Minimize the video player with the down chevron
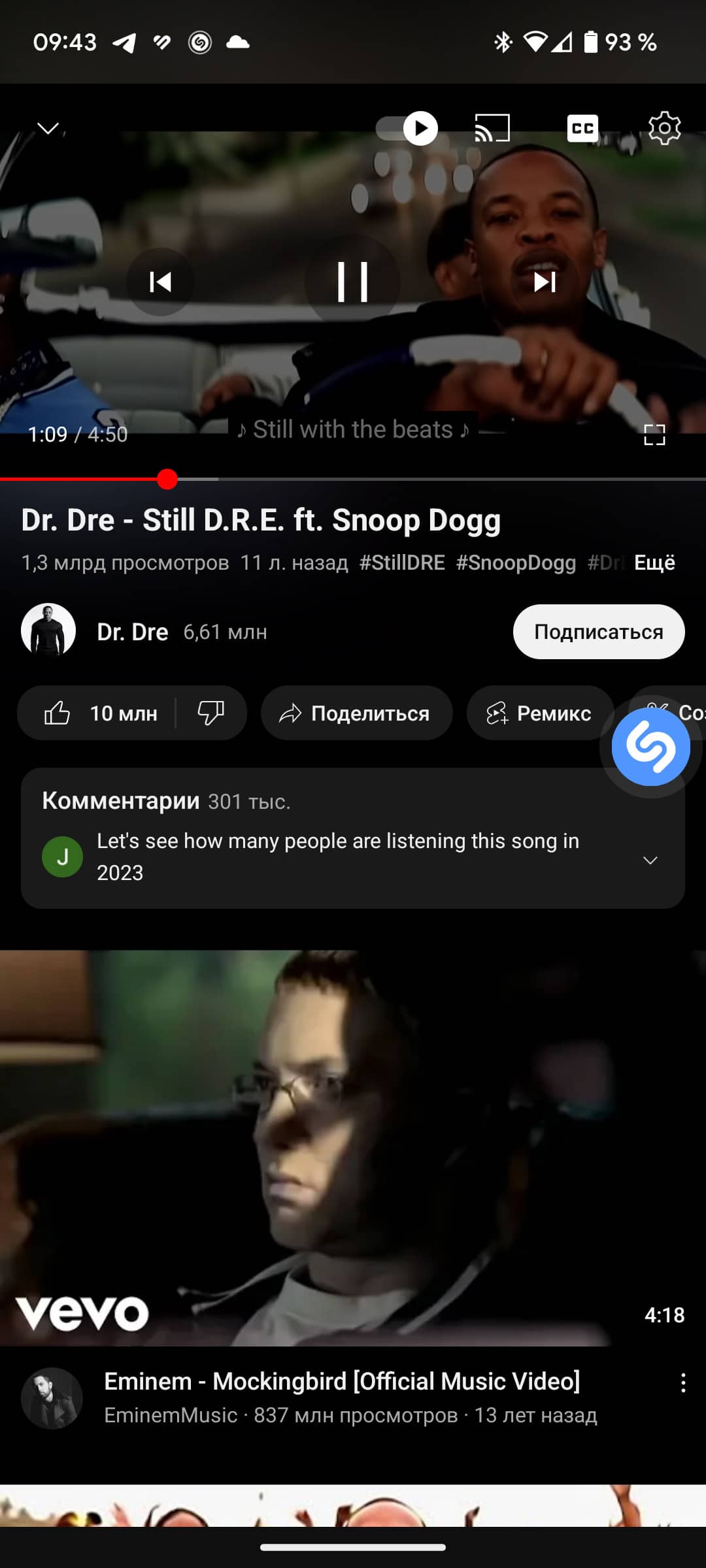Image resolution: width=706 pixels, height=1568 pixels. (48, 128)
